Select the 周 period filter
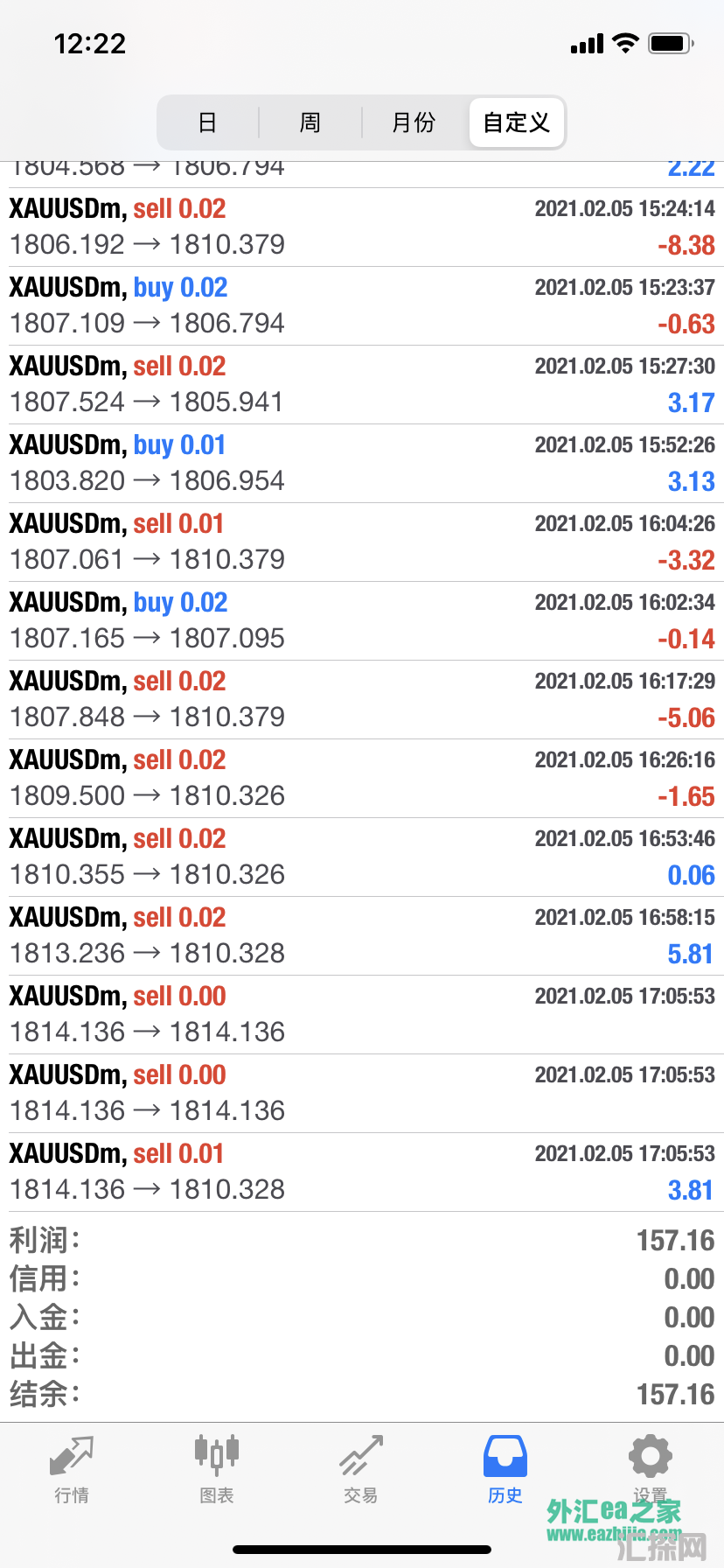This screenshot has height=1568, width=724. [x=310, y=122]
